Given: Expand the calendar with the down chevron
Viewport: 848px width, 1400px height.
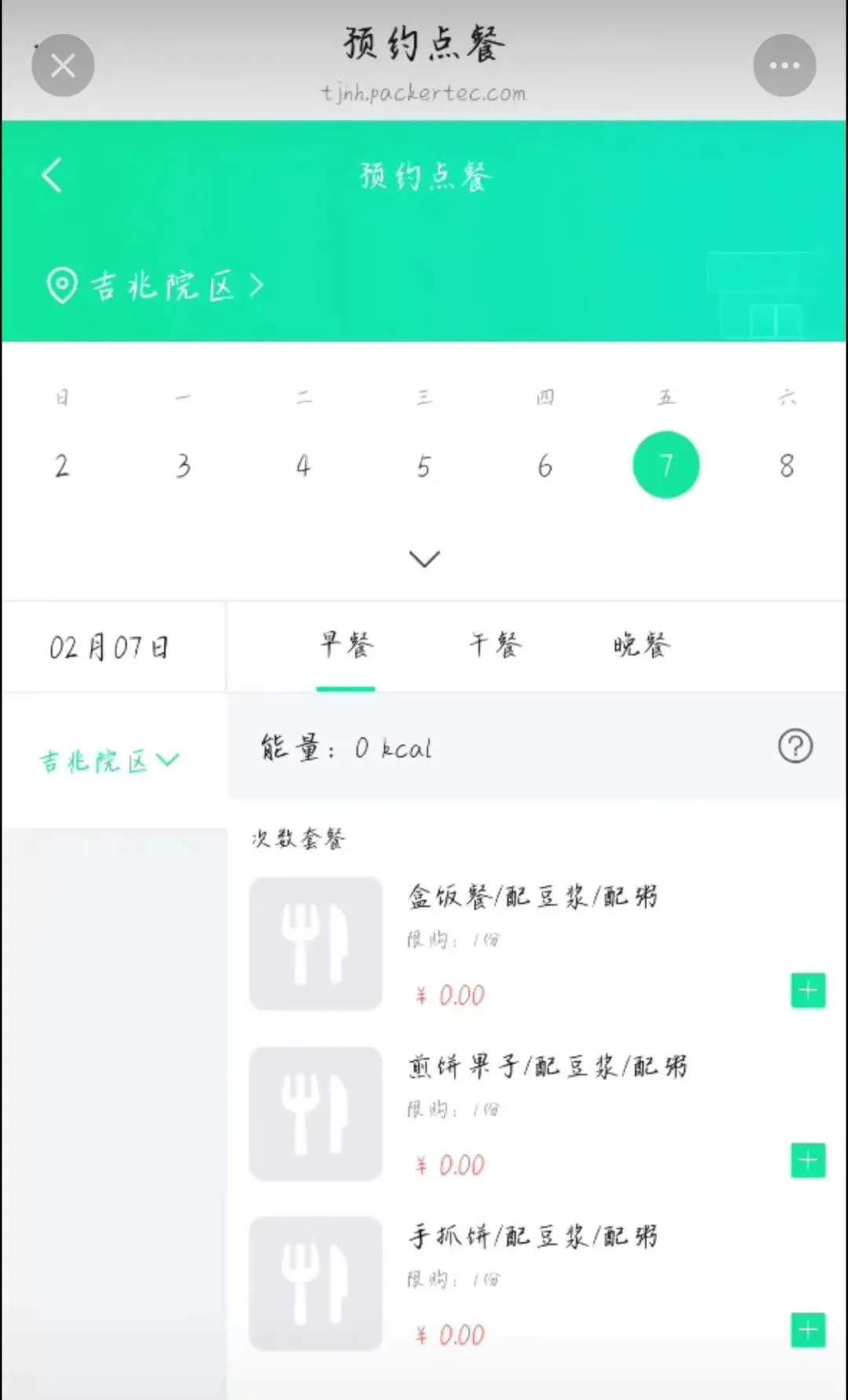Looking at the screenshot, I should click(424, 559).
